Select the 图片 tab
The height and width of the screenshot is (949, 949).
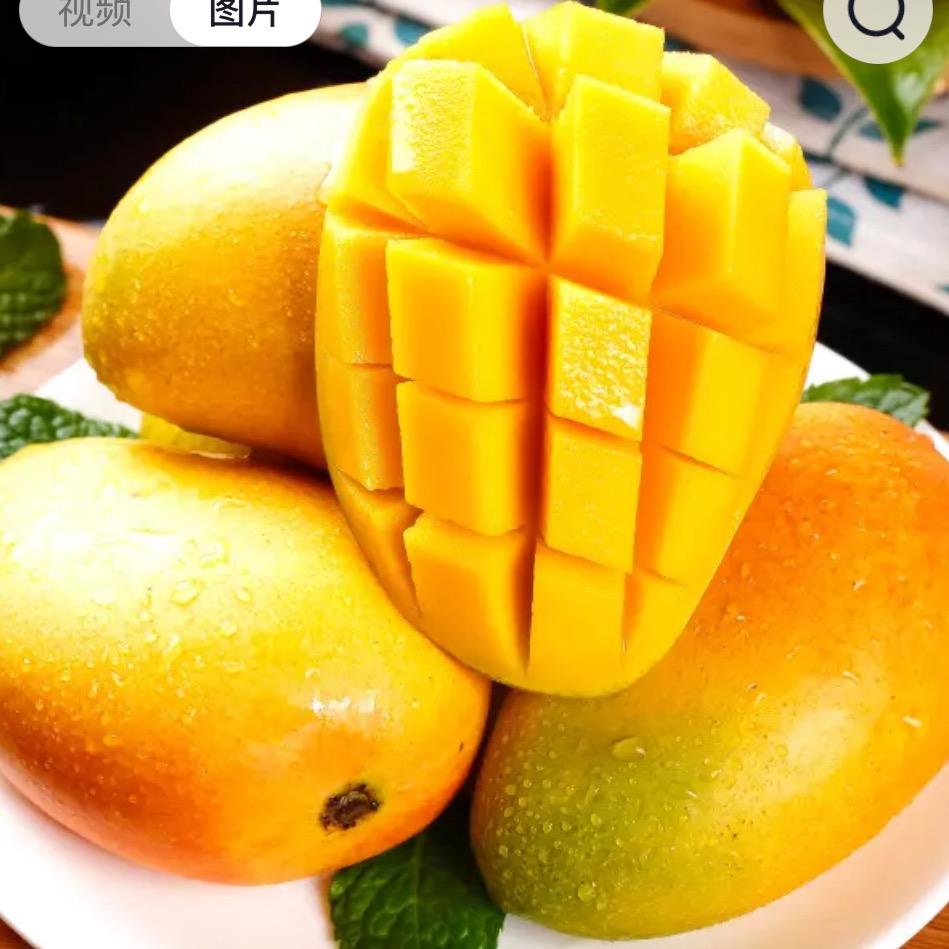(x=245, y=14)
